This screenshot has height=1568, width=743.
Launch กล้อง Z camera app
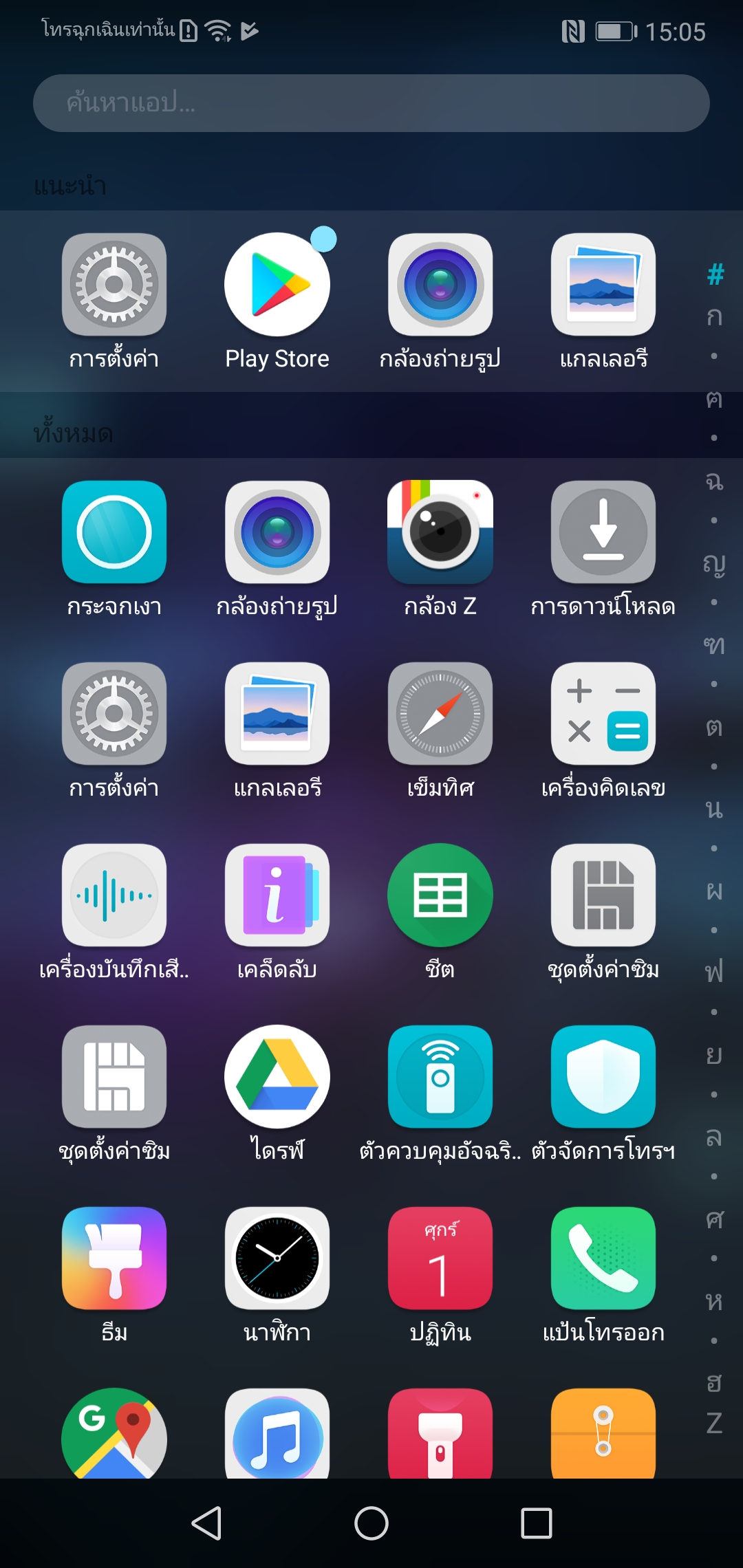point(440,533)
